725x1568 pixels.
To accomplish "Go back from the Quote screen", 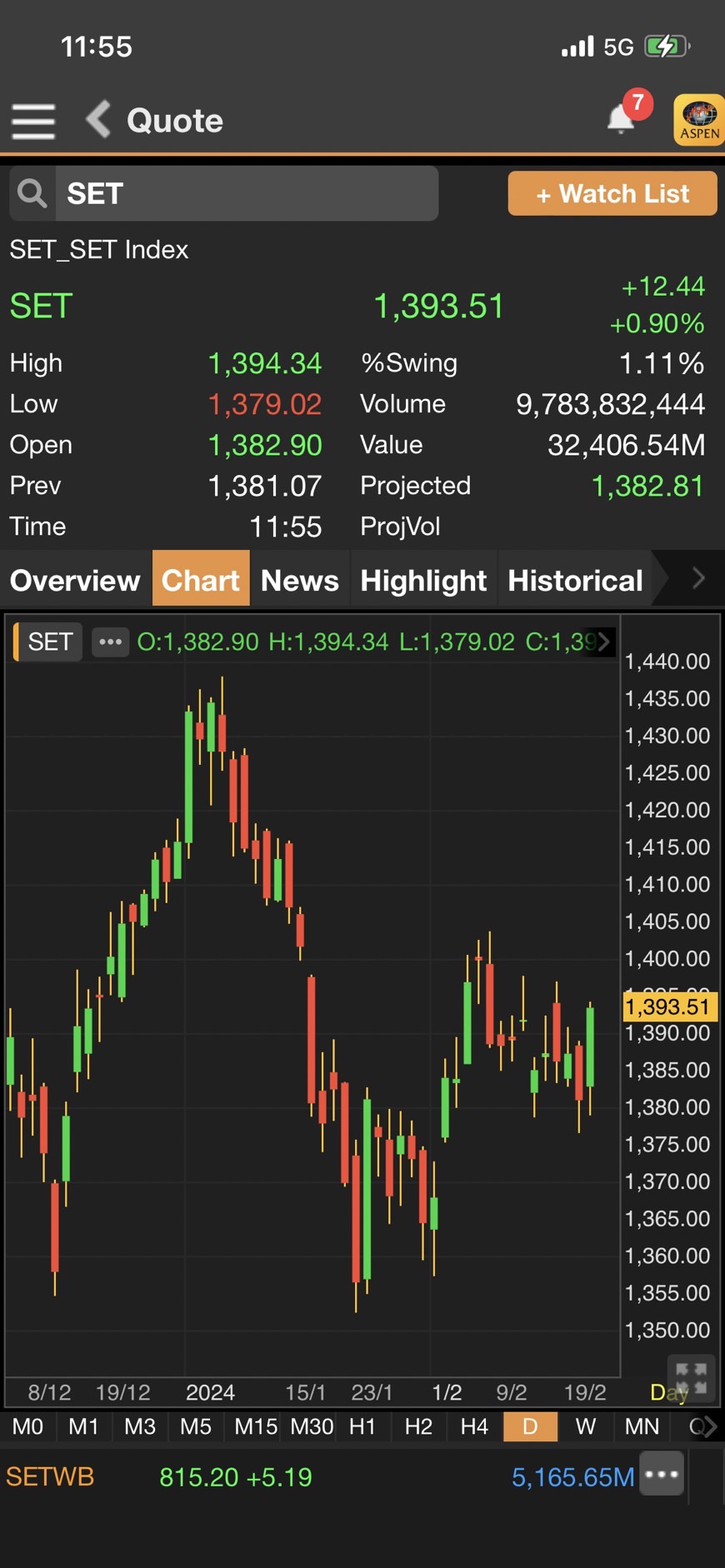I will click(x=99, y=119).
